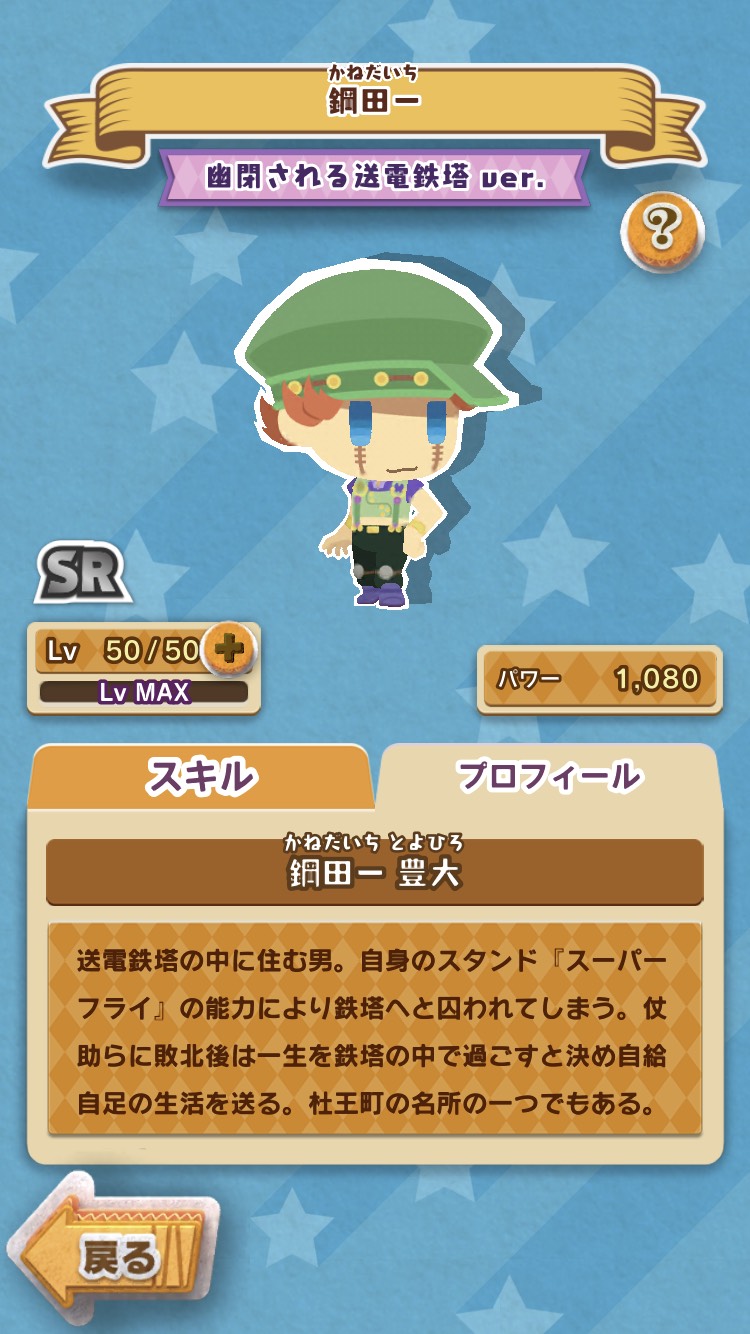This screenshot has height=1334, width=750.
Task: Select the プロフィール tab
Action: coord(548,775)
